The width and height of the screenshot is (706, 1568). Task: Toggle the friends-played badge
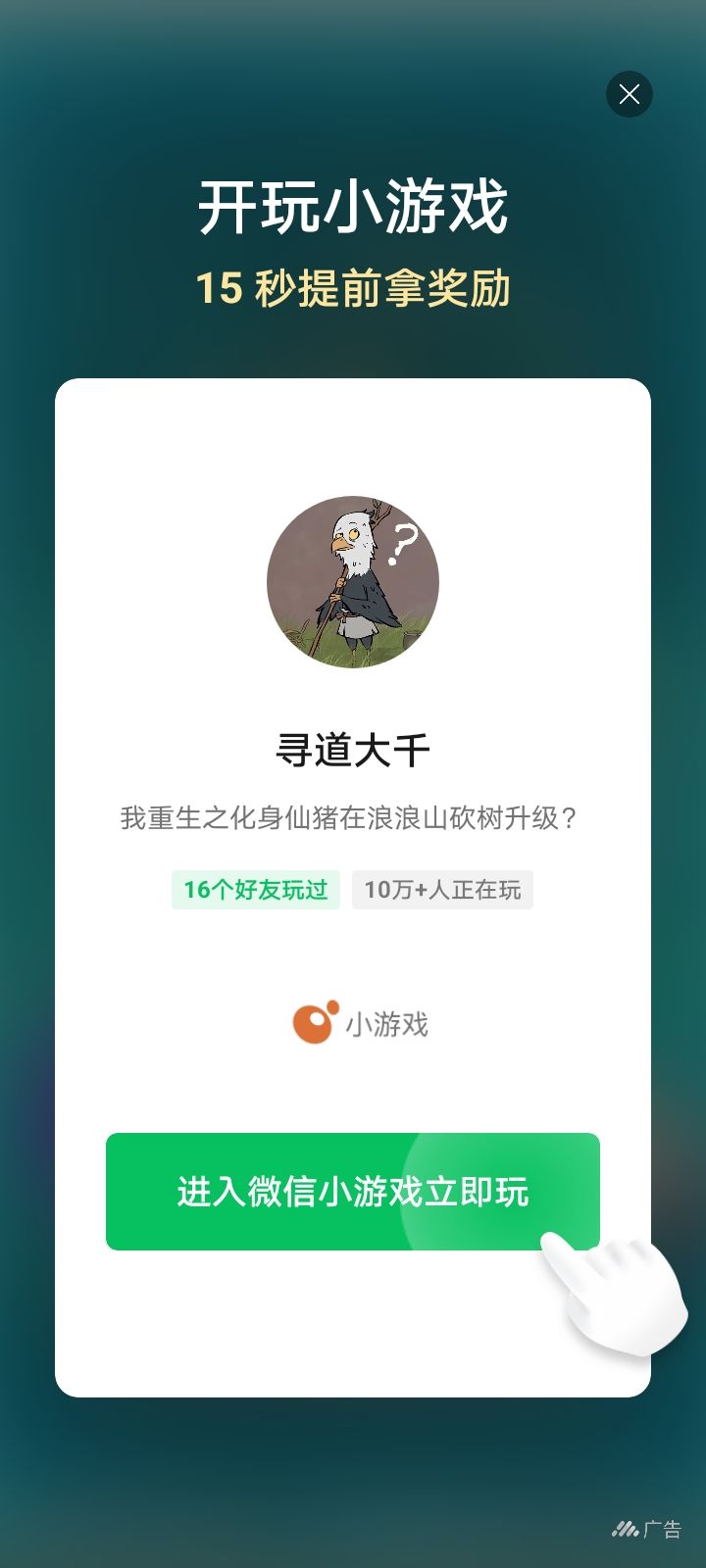pyautogui.click(x=255, y=890)
